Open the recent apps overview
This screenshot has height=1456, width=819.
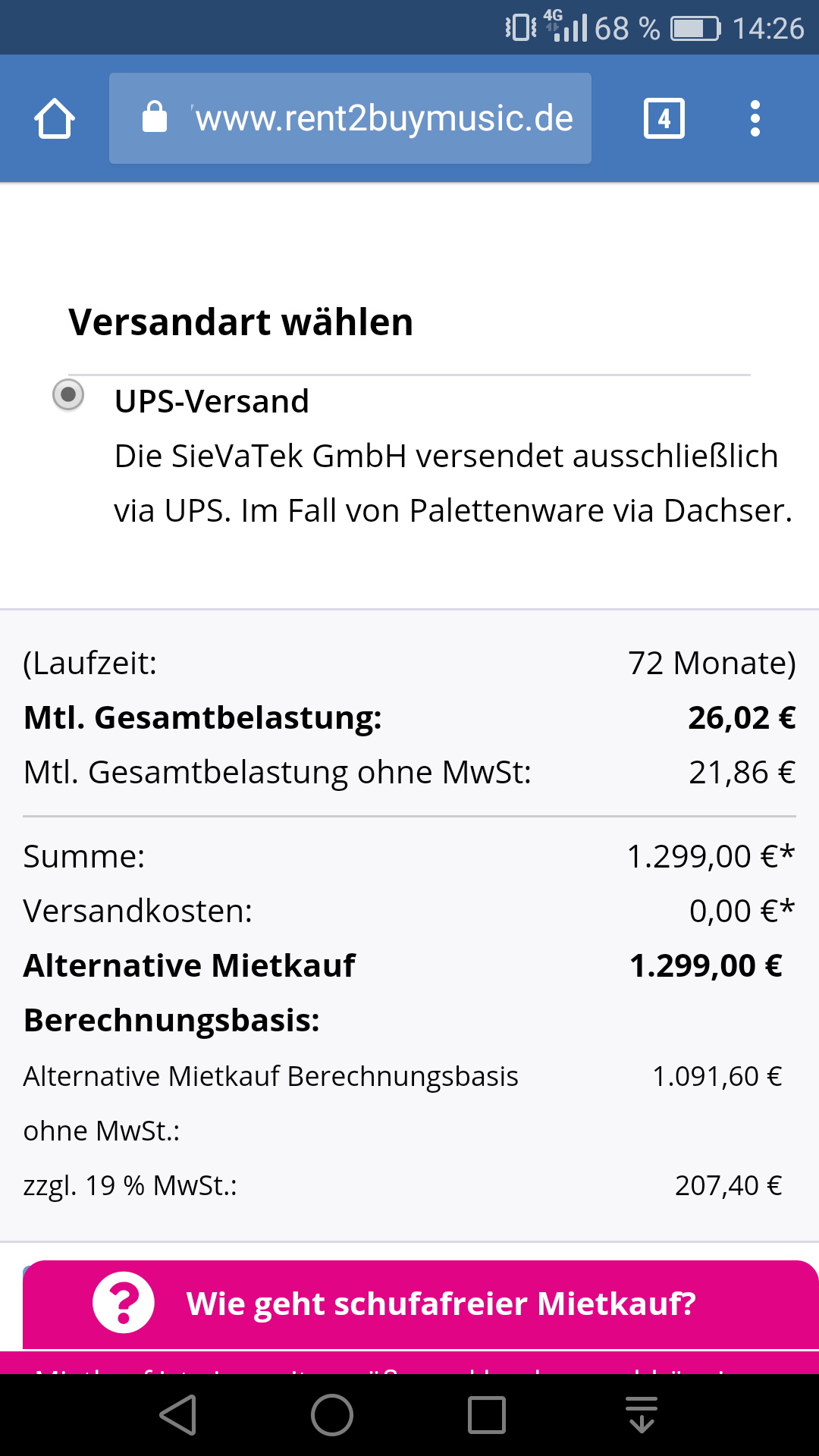[x=487, y=1415]
